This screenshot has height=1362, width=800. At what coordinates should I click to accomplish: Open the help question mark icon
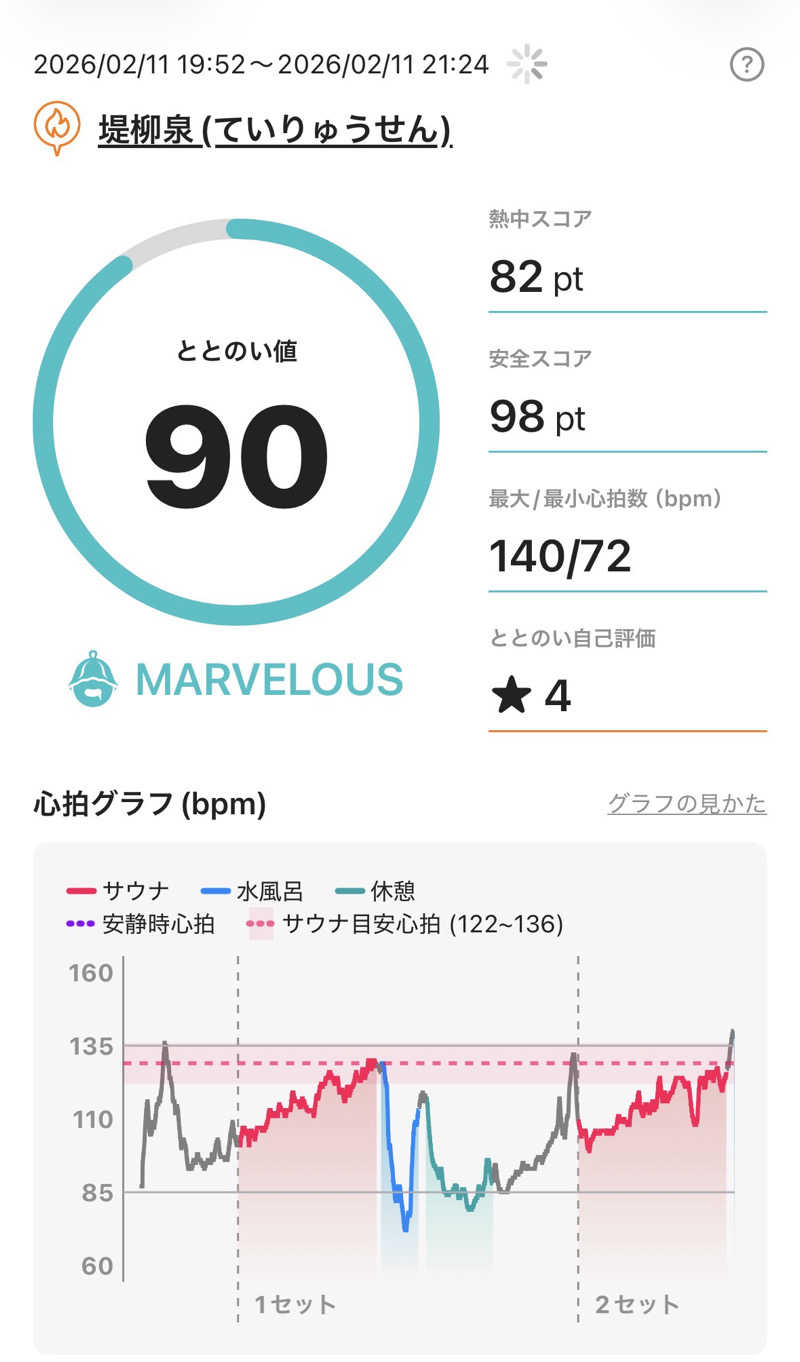pos(746,66)
